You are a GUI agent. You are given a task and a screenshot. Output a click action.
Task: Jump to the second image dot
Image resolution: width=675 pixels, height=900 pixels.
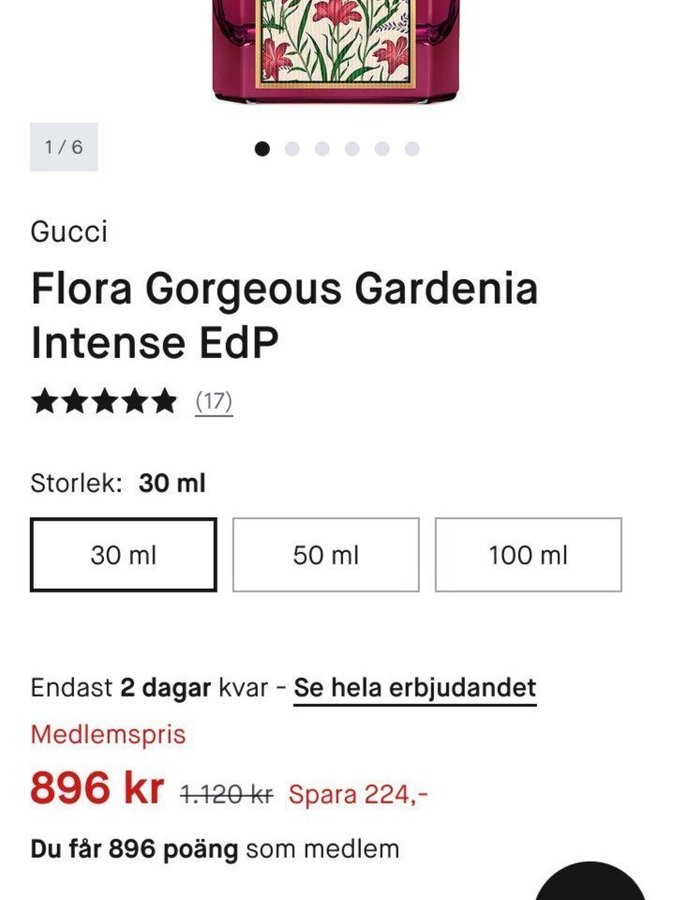(x=292, y=149)
